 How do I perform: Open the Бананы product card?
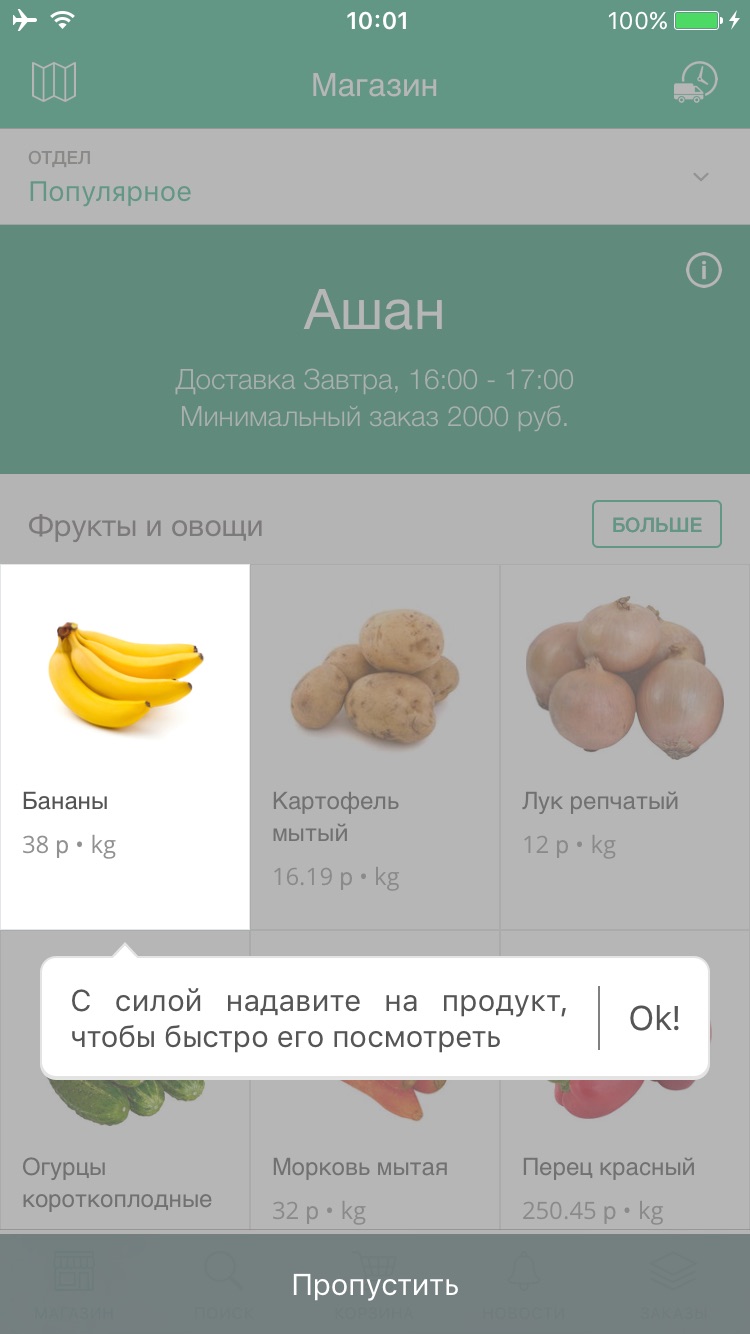coord(125,747)
